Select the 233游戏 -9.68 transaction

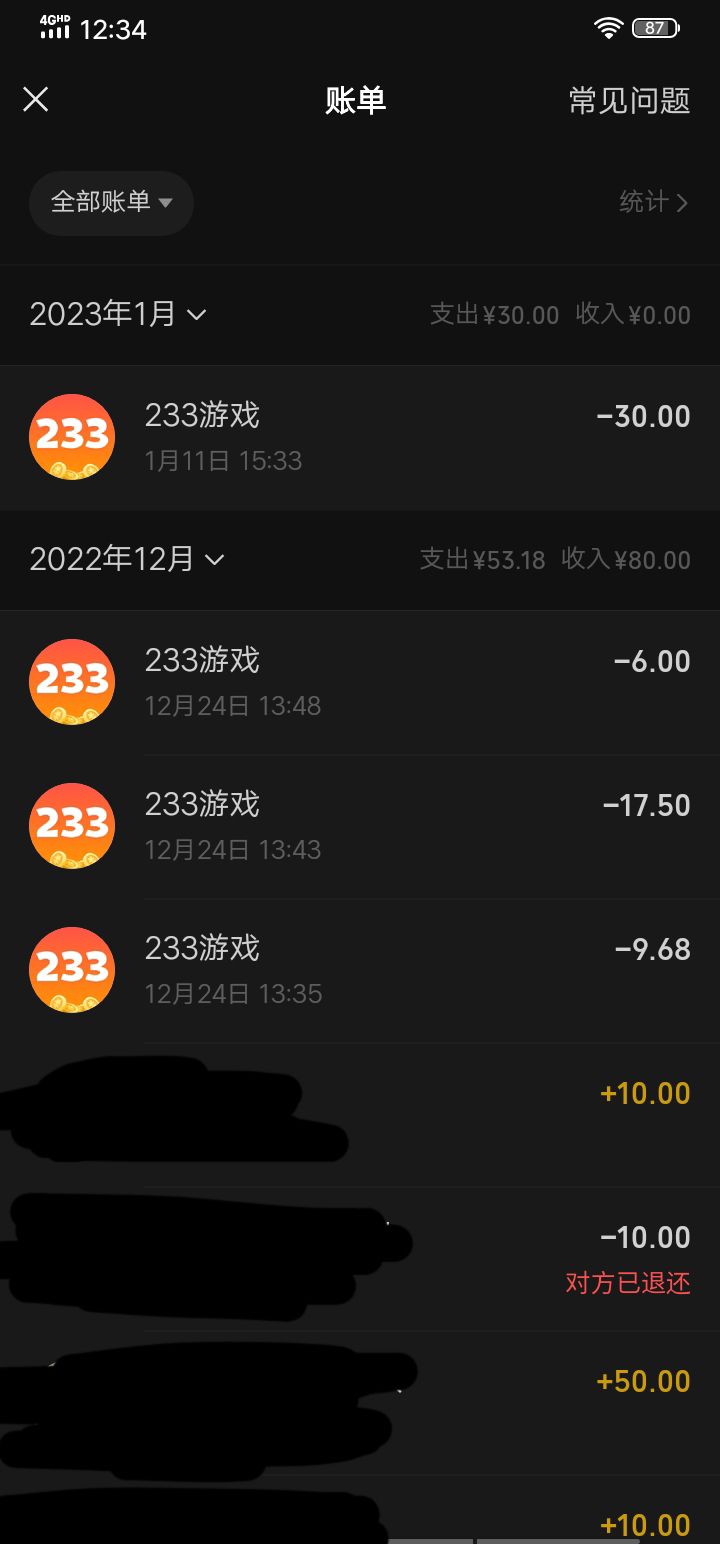coord(360,971)
